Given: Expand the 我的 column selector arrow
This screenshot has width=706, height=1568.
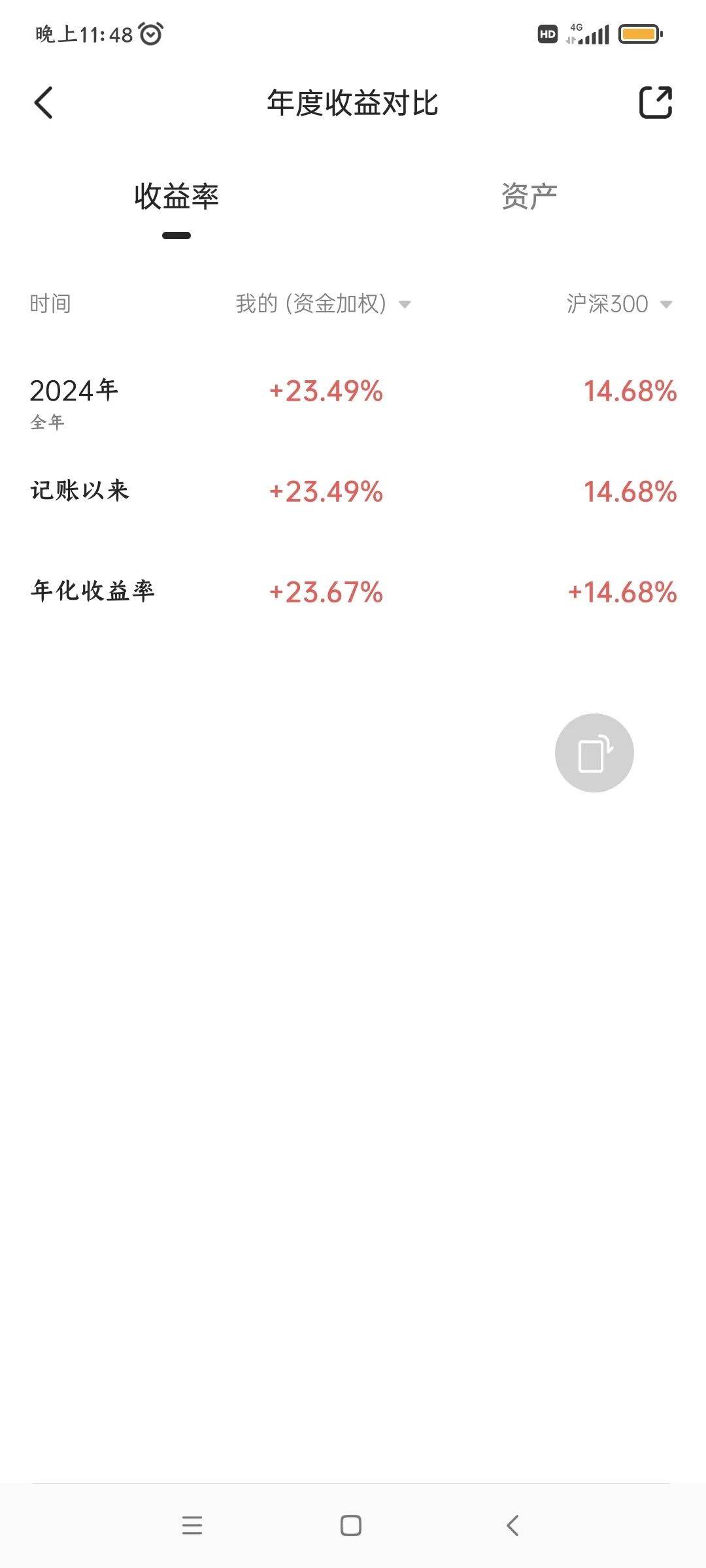Looking at the screenshot, I should point(405,305).
